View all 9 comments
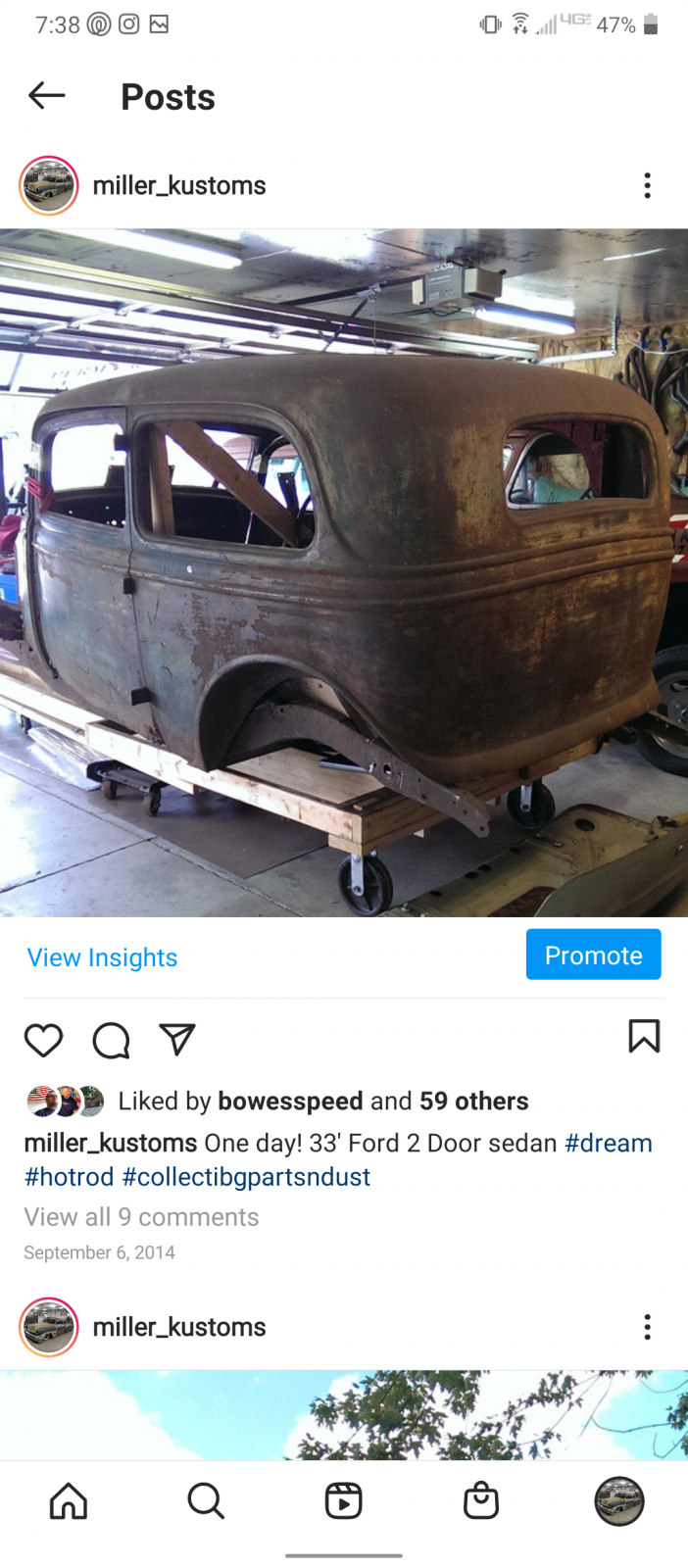 point(141,1217)
